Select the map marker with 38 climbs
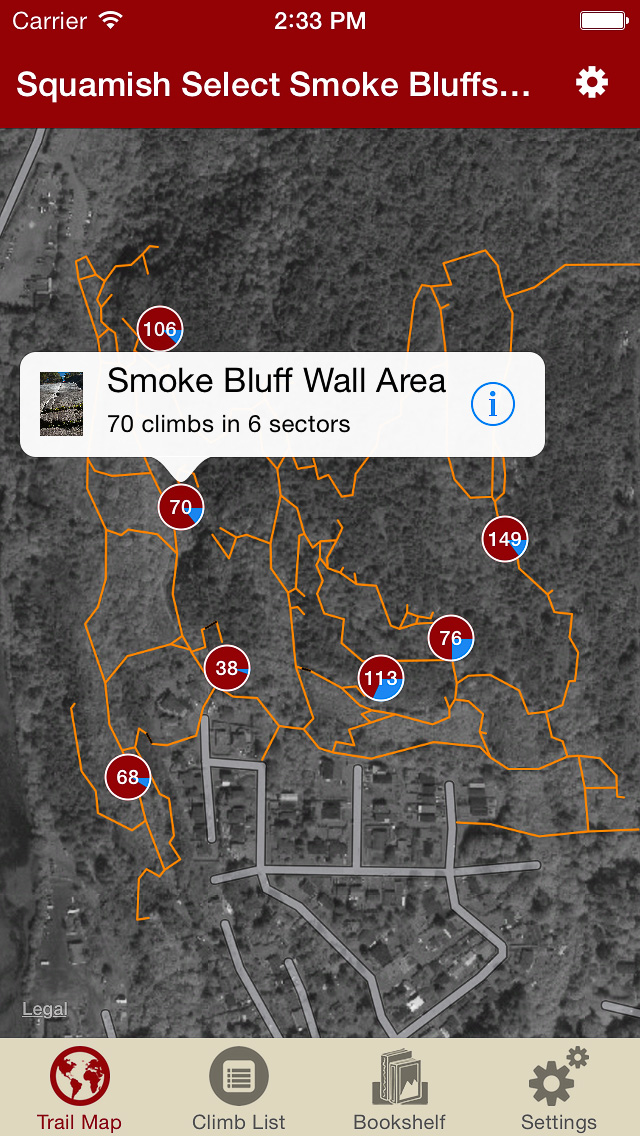This screenshot has height=1136, width=640. (x=227, y=668)
